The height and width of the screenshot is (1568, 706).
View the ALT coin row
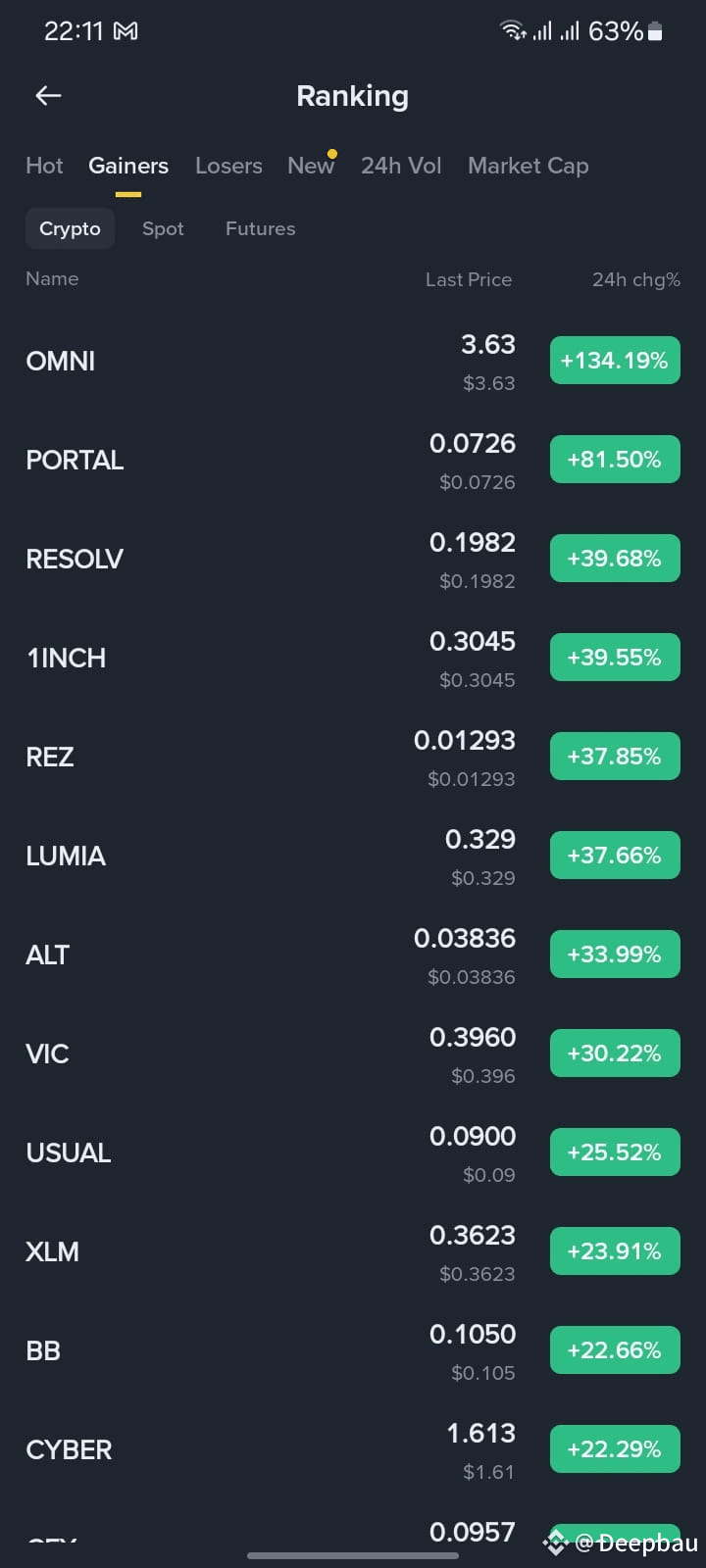[353, 955]
